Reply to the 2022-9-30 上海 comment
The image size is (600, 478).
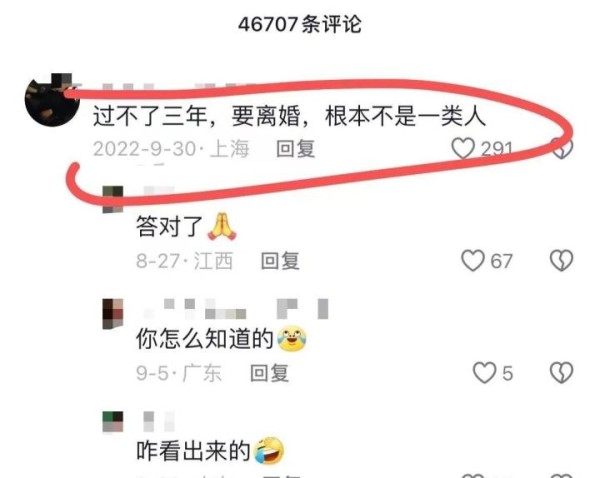point(296,149)
